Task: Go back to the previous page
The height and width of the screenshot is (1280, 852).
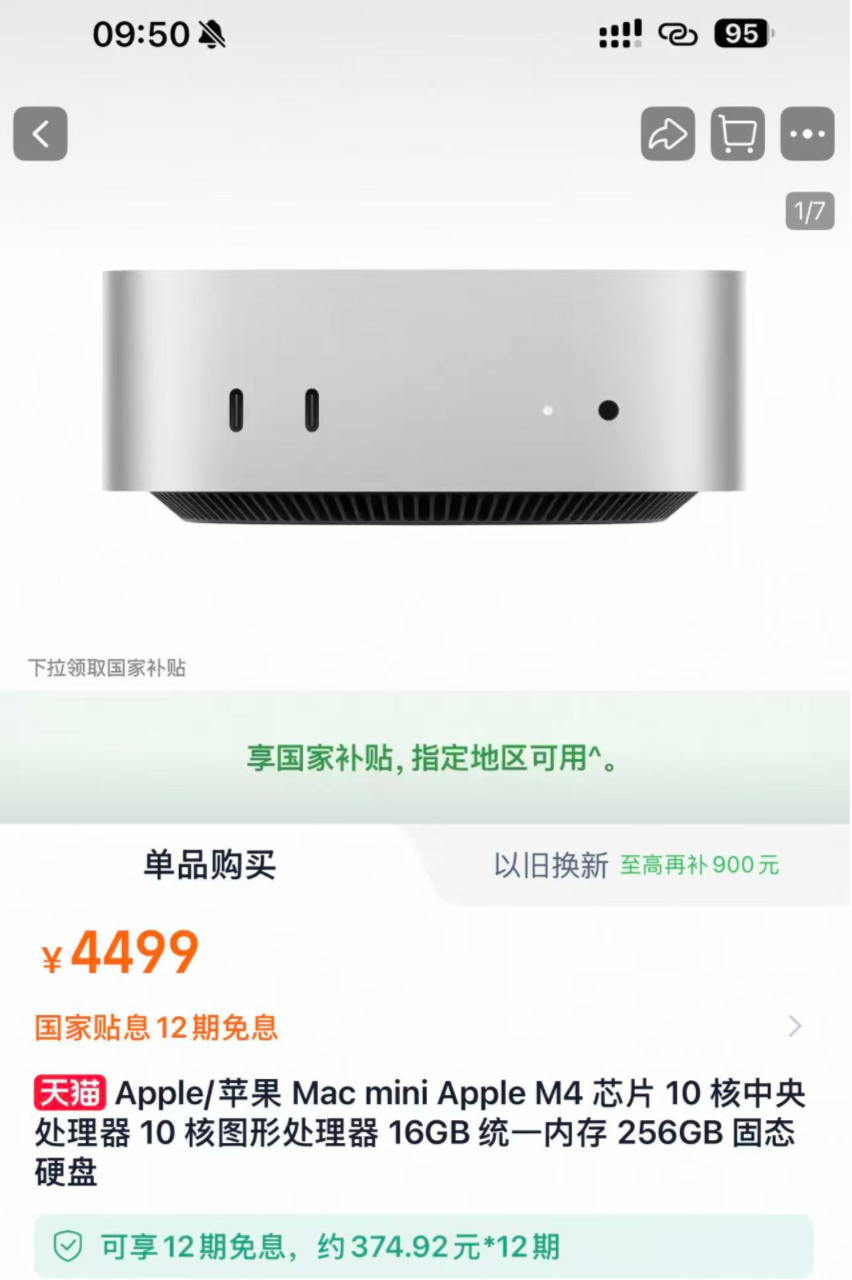Action: pyautogui.click(x=40, y=134)
